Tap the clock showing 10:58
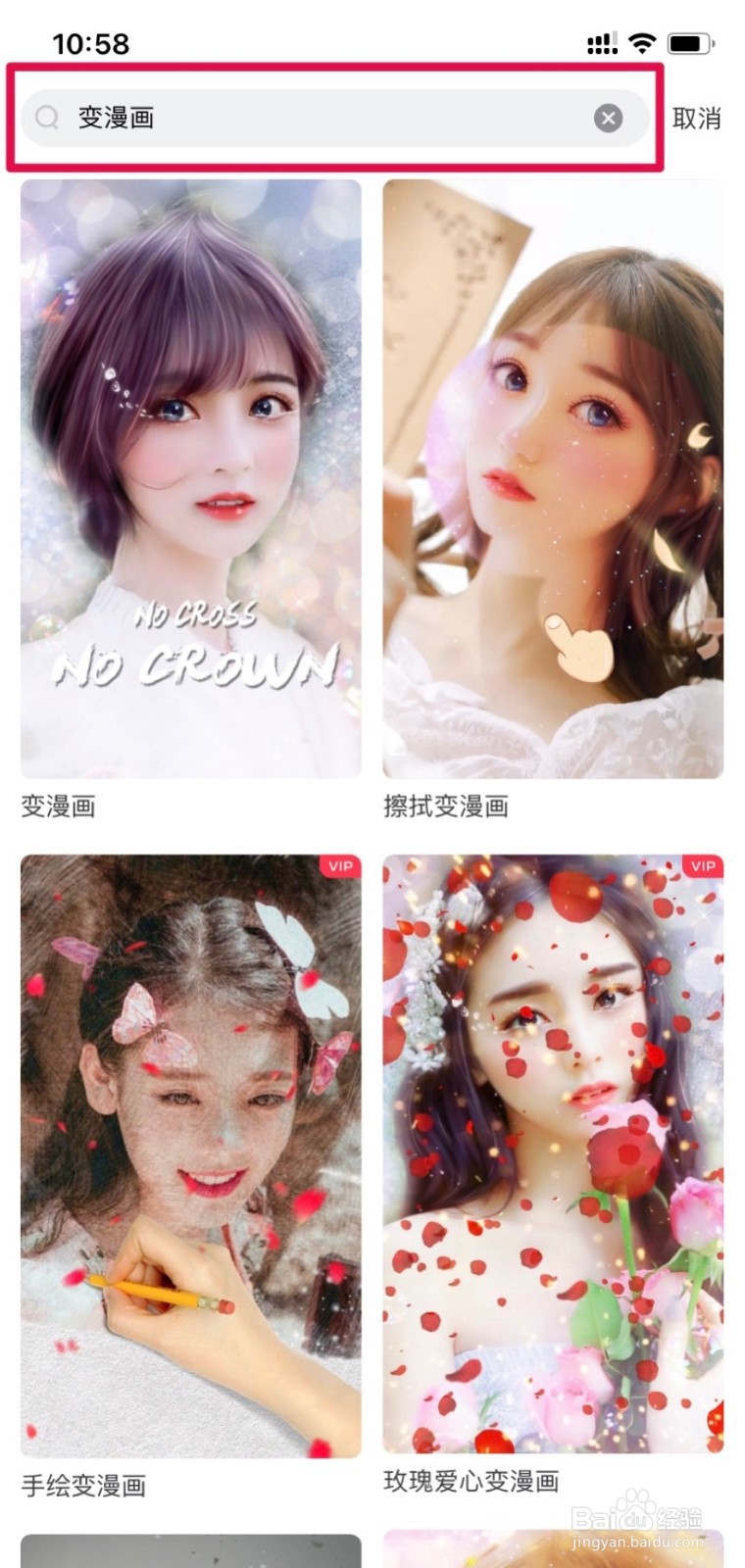This screenshot has width=745, height=1568. [93, 44]
